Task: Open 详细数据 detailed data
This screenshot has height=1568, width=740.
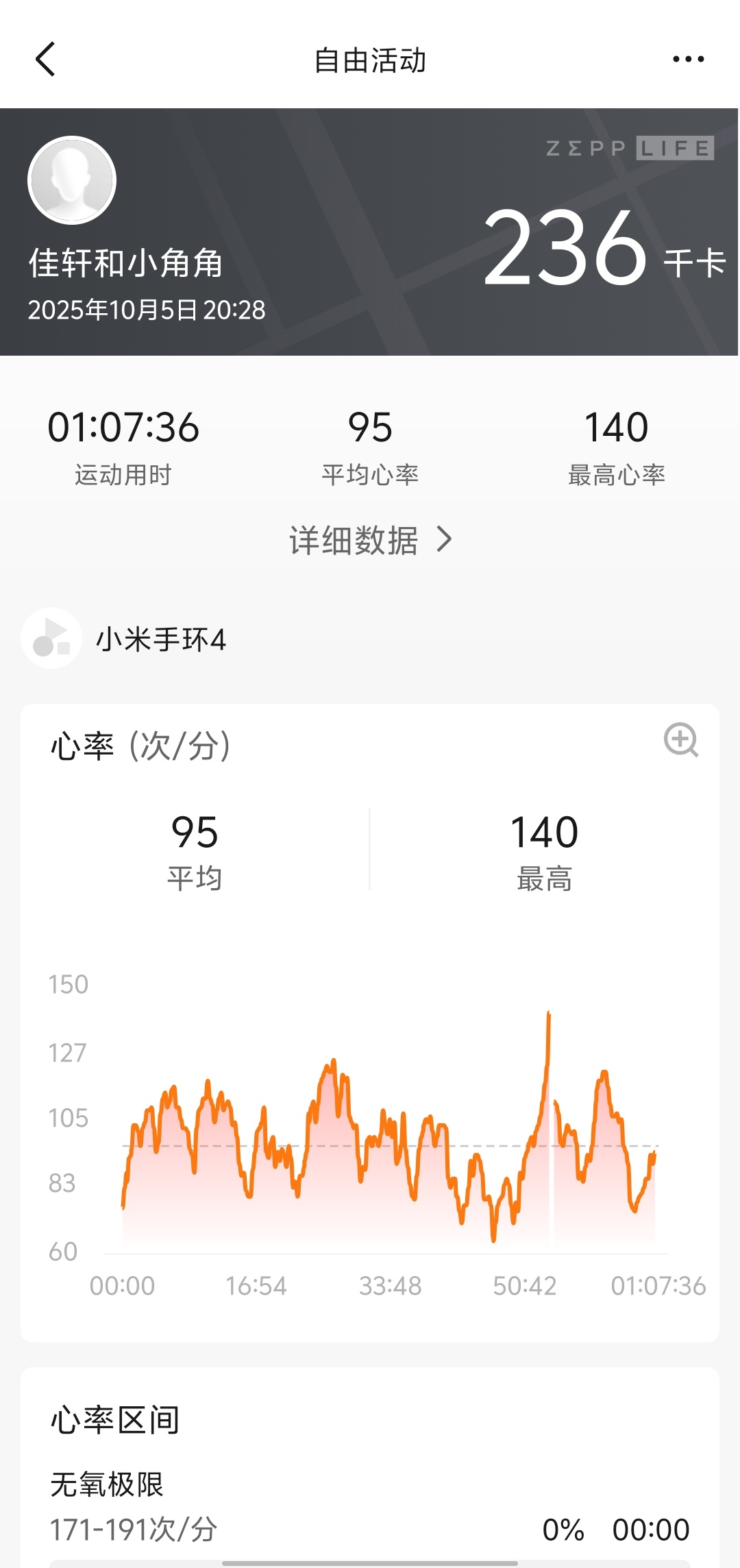Action: [x=370, y=540]
